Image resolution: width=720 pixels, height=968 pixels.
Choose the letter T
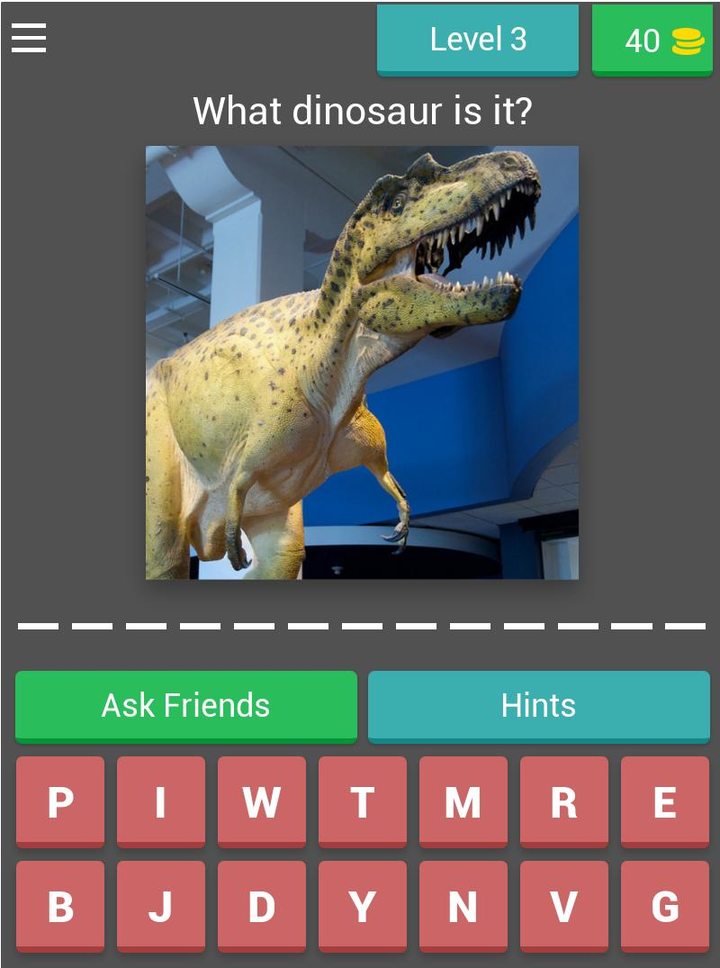(x=362, y=803)
